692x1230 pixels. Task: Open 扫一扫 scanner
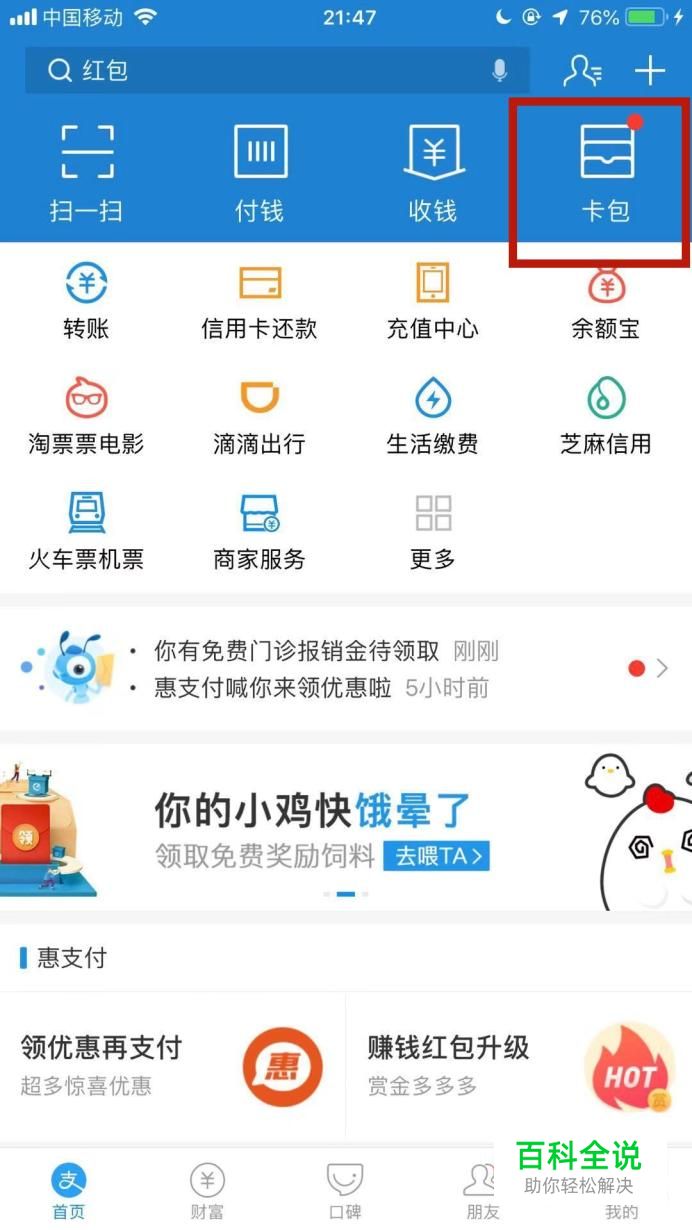(86, 172)
